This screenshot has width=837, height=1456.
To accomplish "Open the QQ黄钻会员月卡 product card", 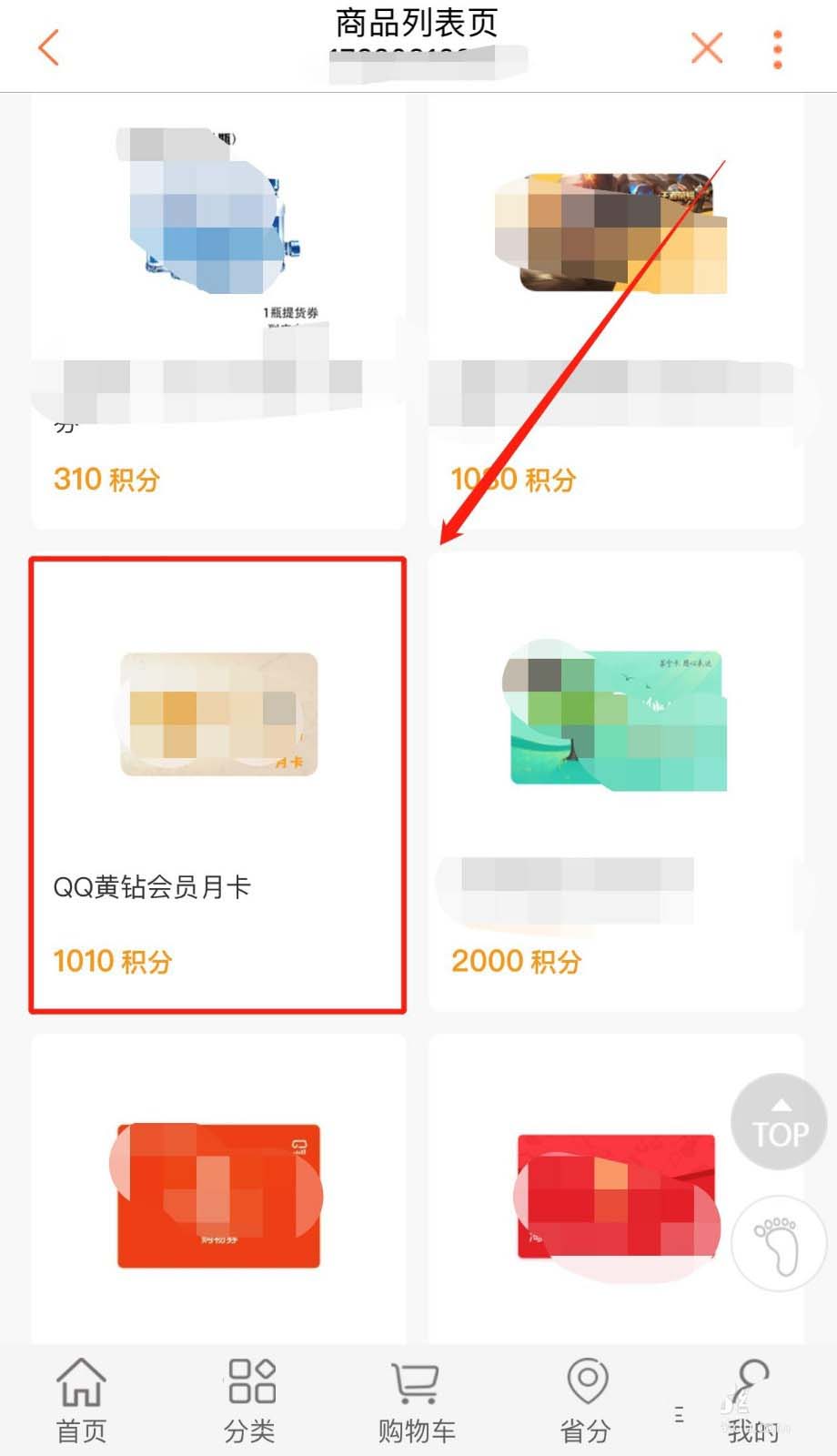I will [217, 784].
